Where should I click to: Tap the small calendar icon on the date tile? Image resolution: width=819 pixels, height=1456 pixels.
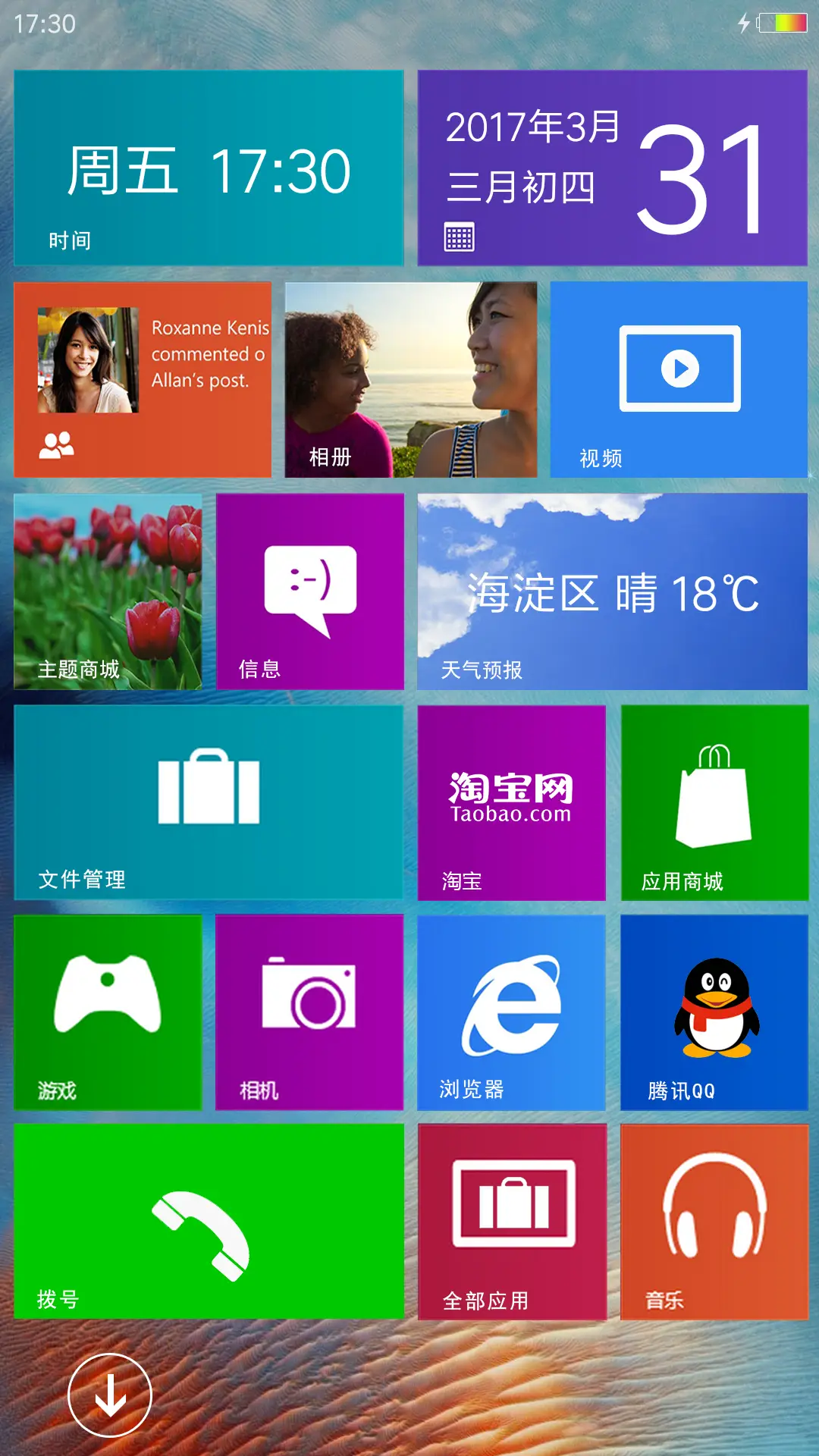tap(459, 235)
